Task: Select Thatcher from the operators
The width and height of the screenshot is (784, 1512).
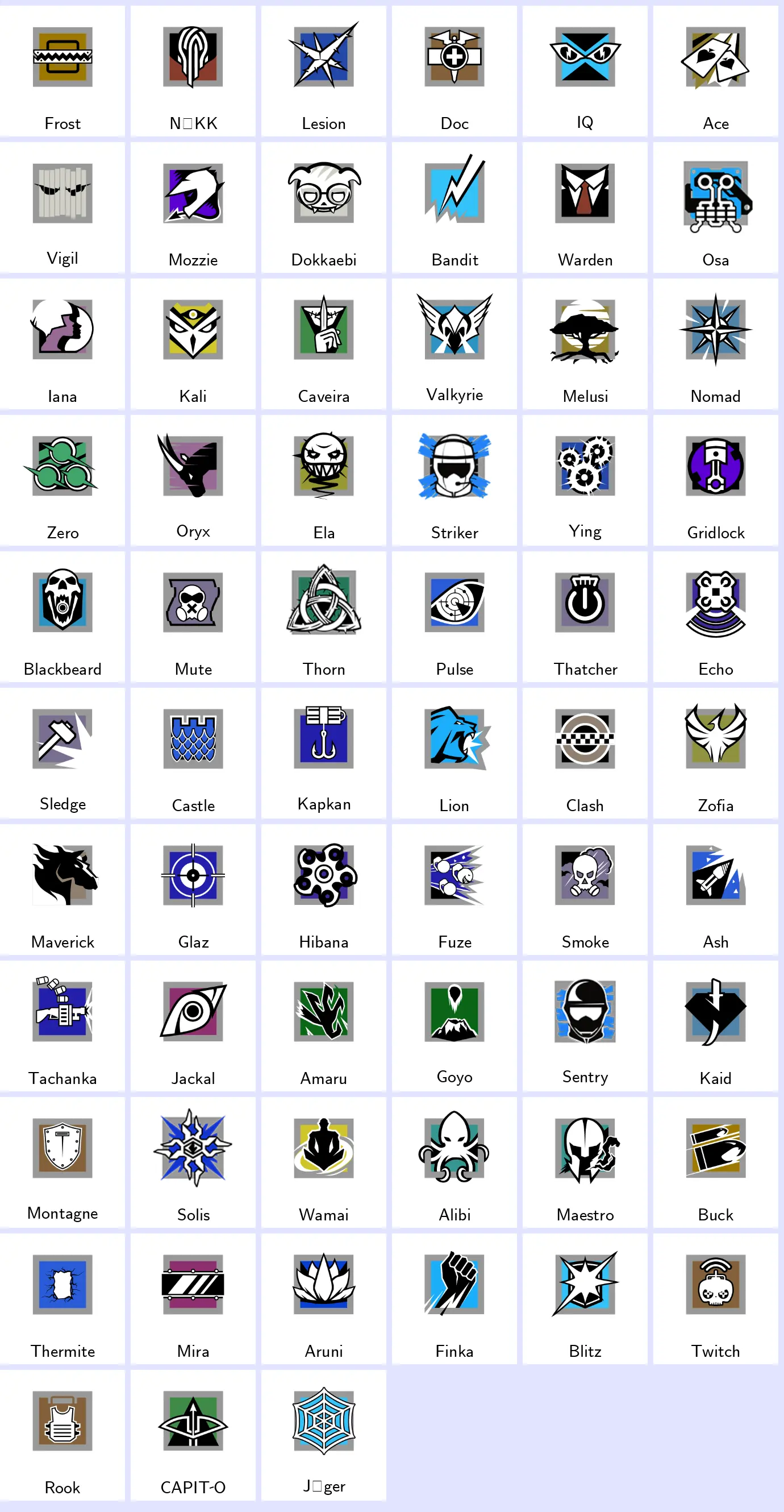Action: tap(585, 616)
